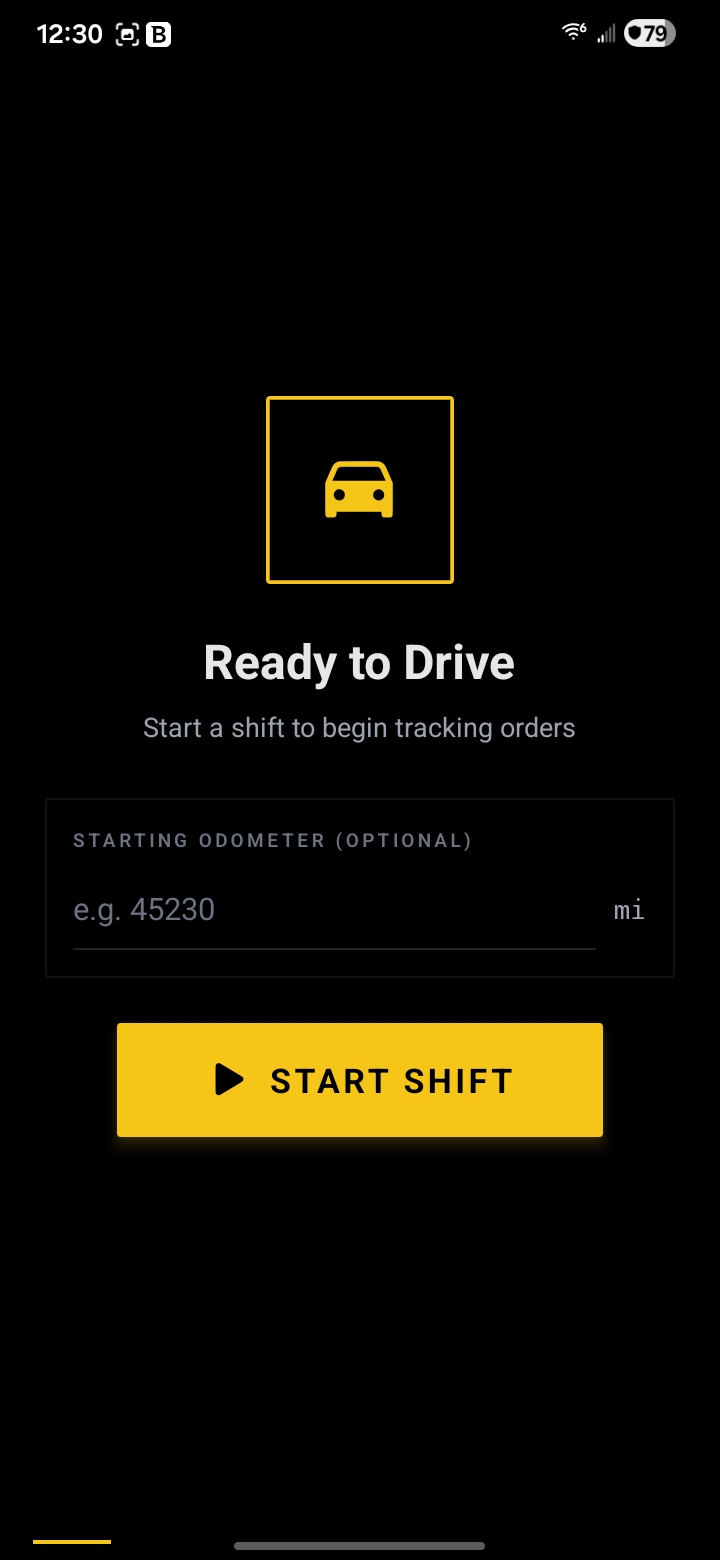Click the signal strength bars icon
Image resolution: width=720 pixels, height=1560 pixels.
pos(604,33)
